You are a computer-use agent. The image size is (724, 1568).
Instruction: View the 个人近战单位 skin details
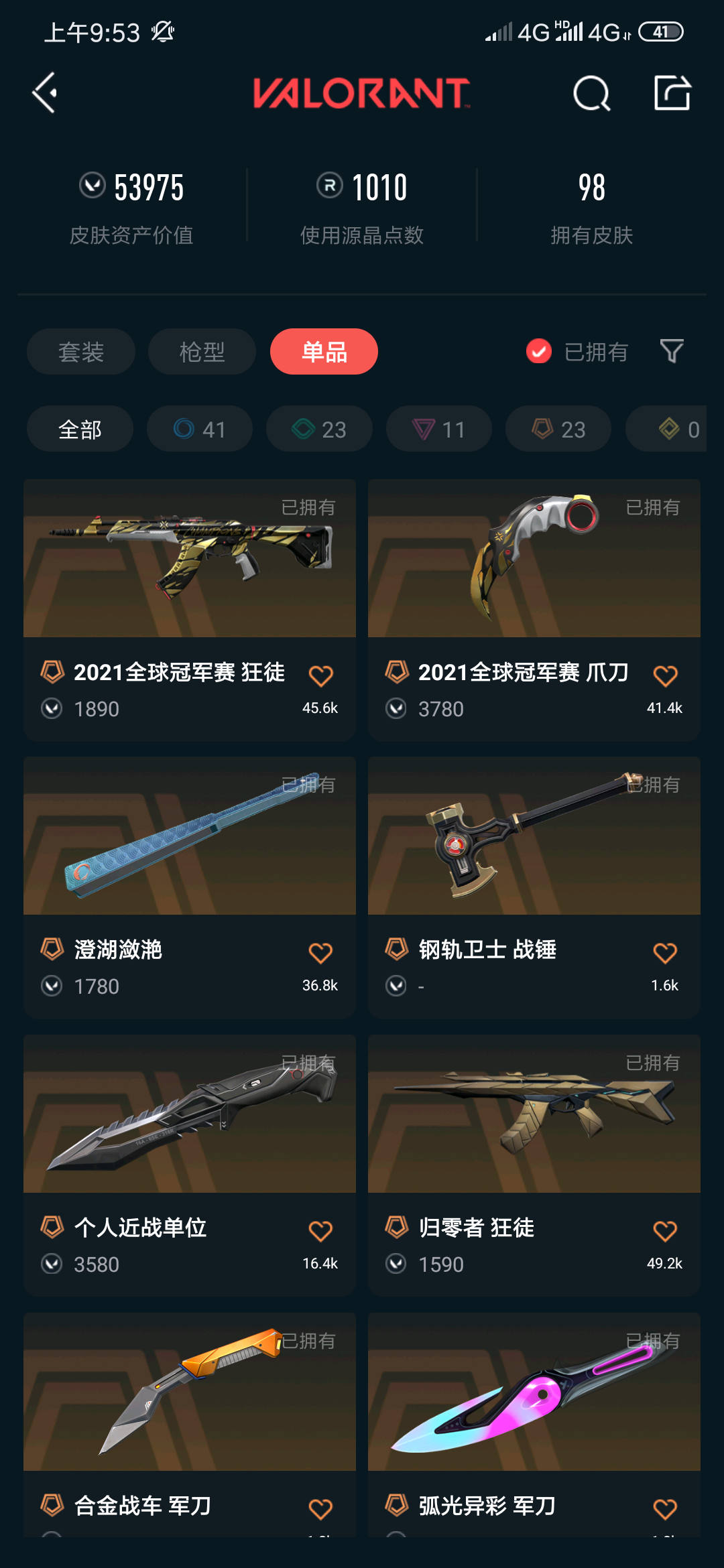(x=190, y=1132)
